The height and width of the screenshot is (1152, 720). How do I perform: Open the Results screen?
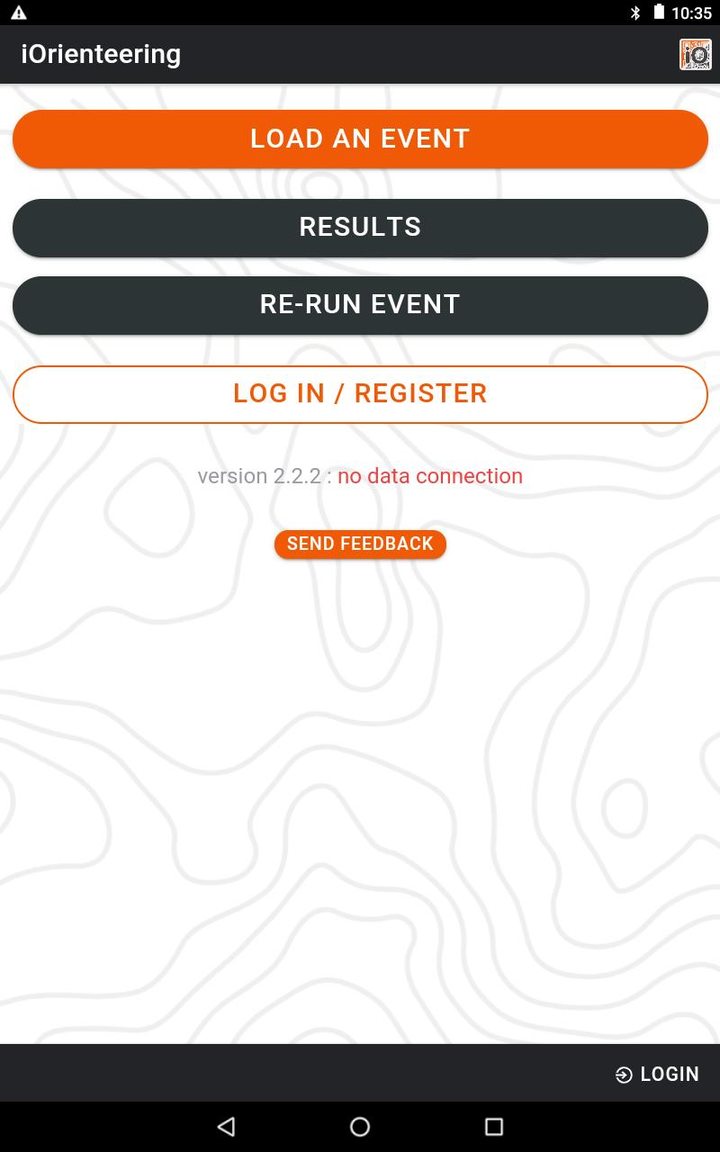coord(360,227)
